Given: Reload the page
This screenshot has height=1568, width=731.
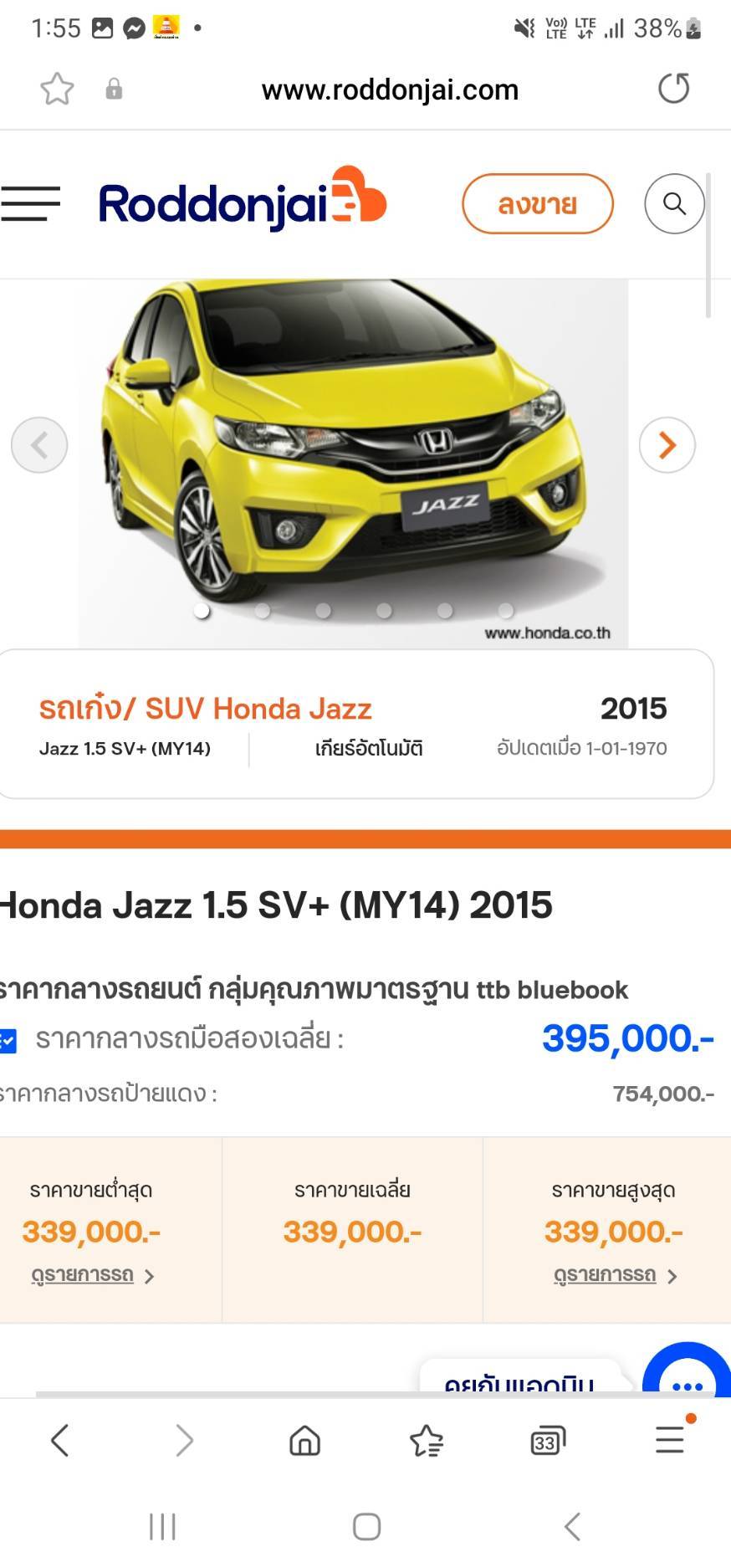Looking at the screenshot, I should (x=673, y=88).
